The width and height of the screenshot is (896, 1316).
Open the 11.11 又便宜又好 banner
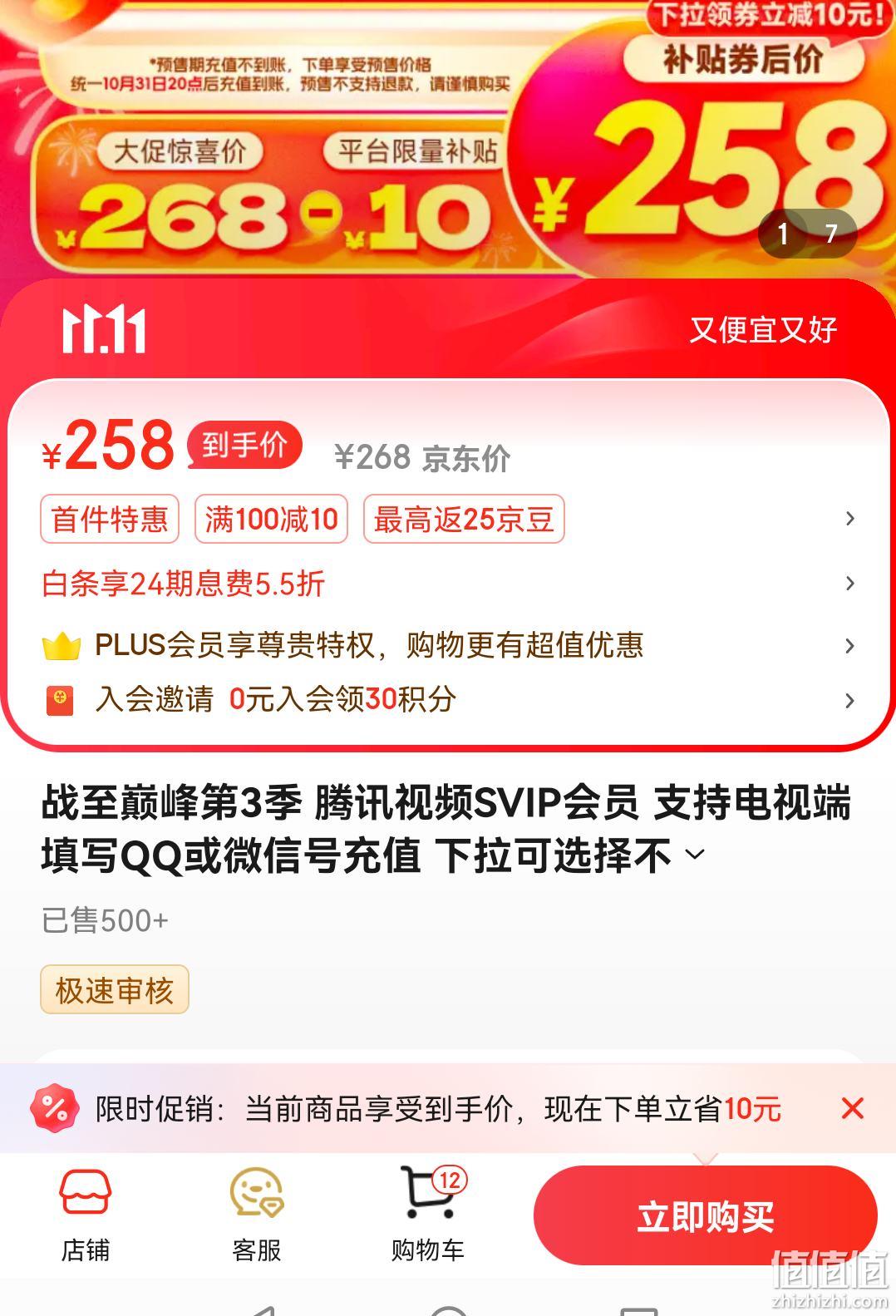click(447, 330)
